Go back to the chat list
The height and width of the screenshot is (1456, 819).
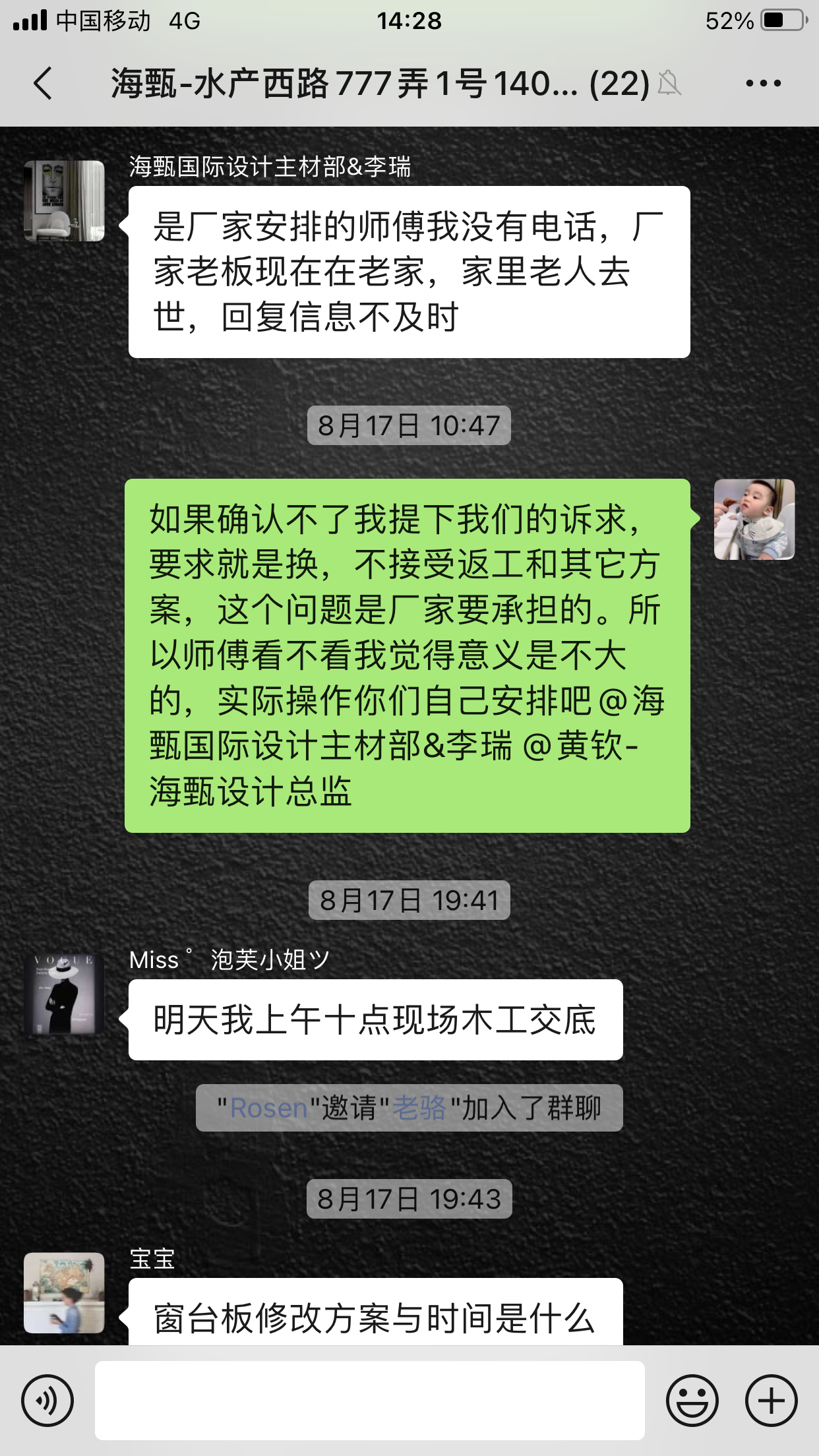[x=44, y=84]
